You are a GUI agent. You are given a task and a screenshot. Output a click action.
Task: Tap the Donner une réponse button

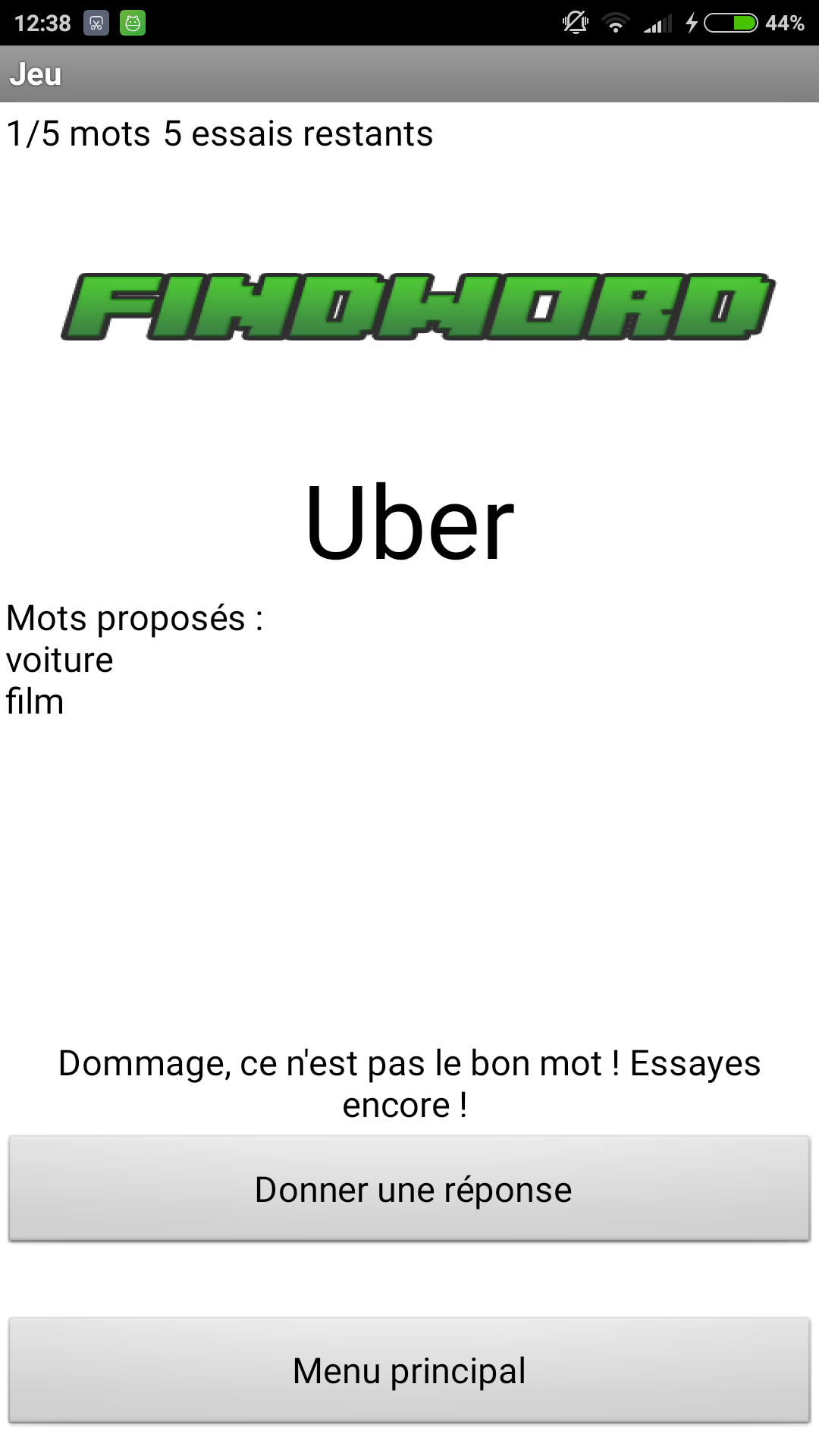pos(409,1188)
